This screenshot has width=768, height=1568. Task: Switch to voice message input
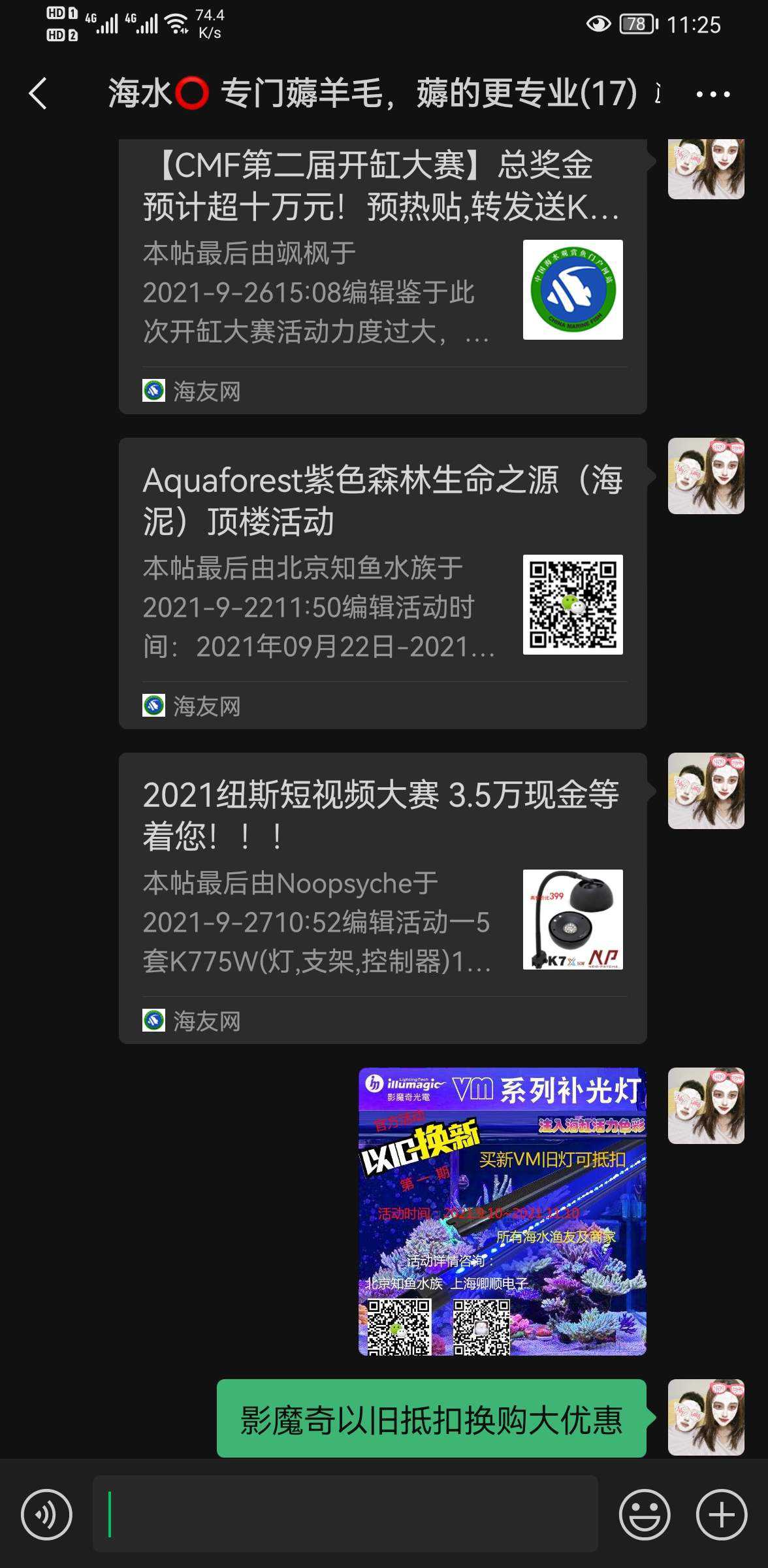click(46, 1514)
